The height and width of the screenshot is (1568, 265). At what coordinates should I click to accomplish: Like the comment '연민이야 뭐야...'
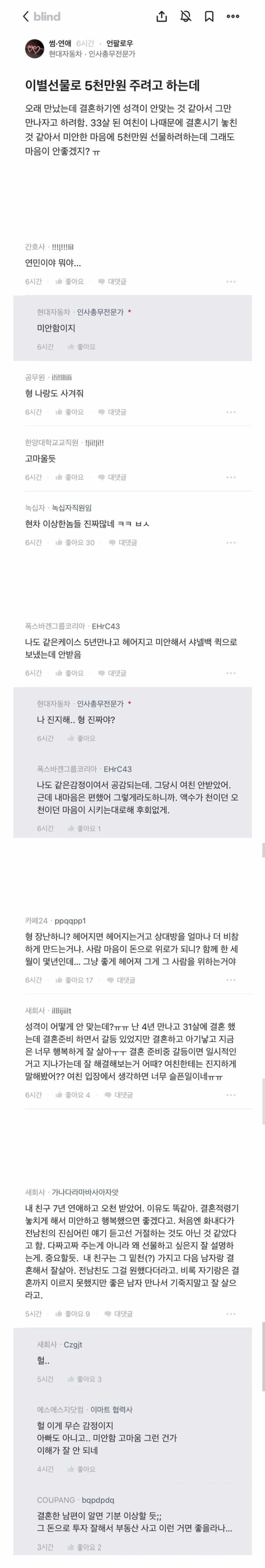point(70,281)
